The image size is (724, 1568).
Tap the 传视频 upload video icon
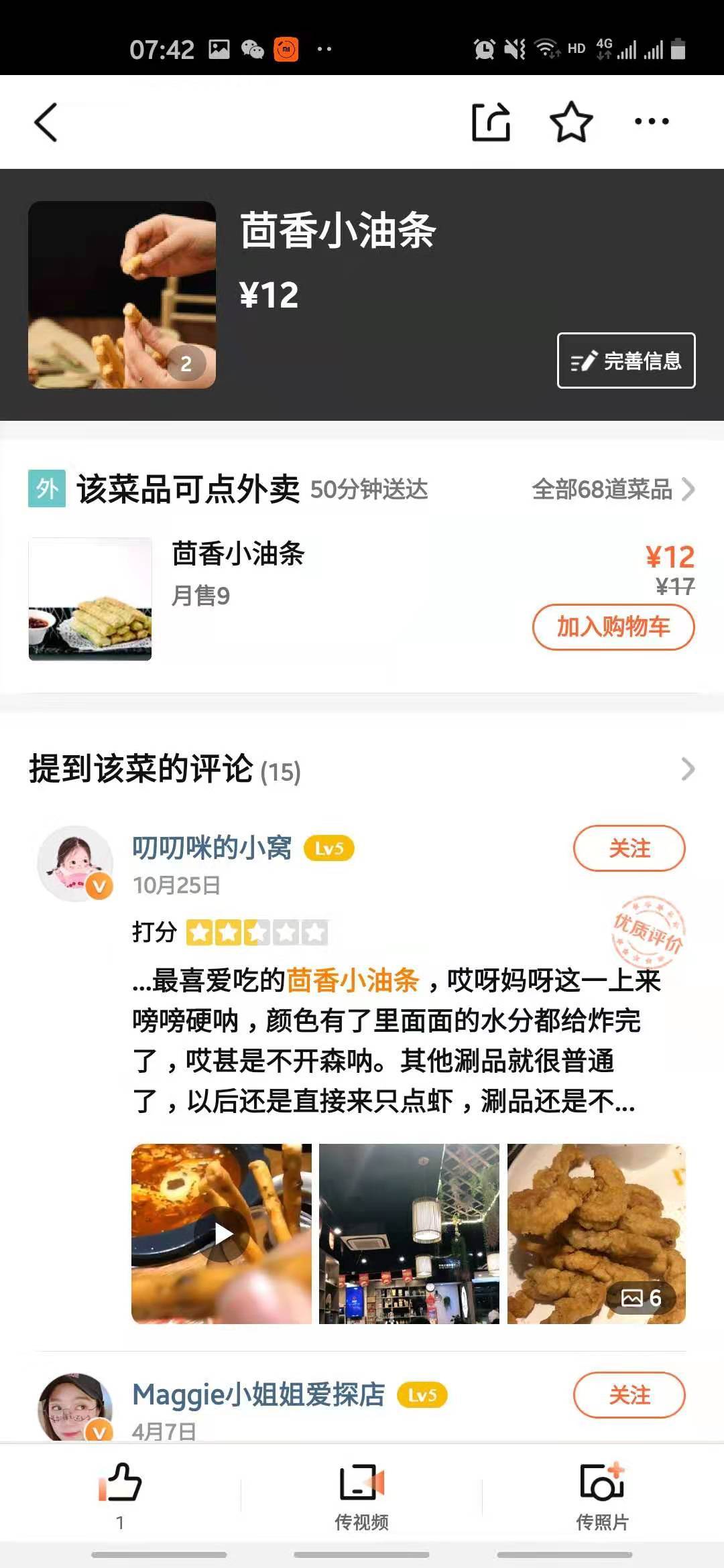(362, 1478)
